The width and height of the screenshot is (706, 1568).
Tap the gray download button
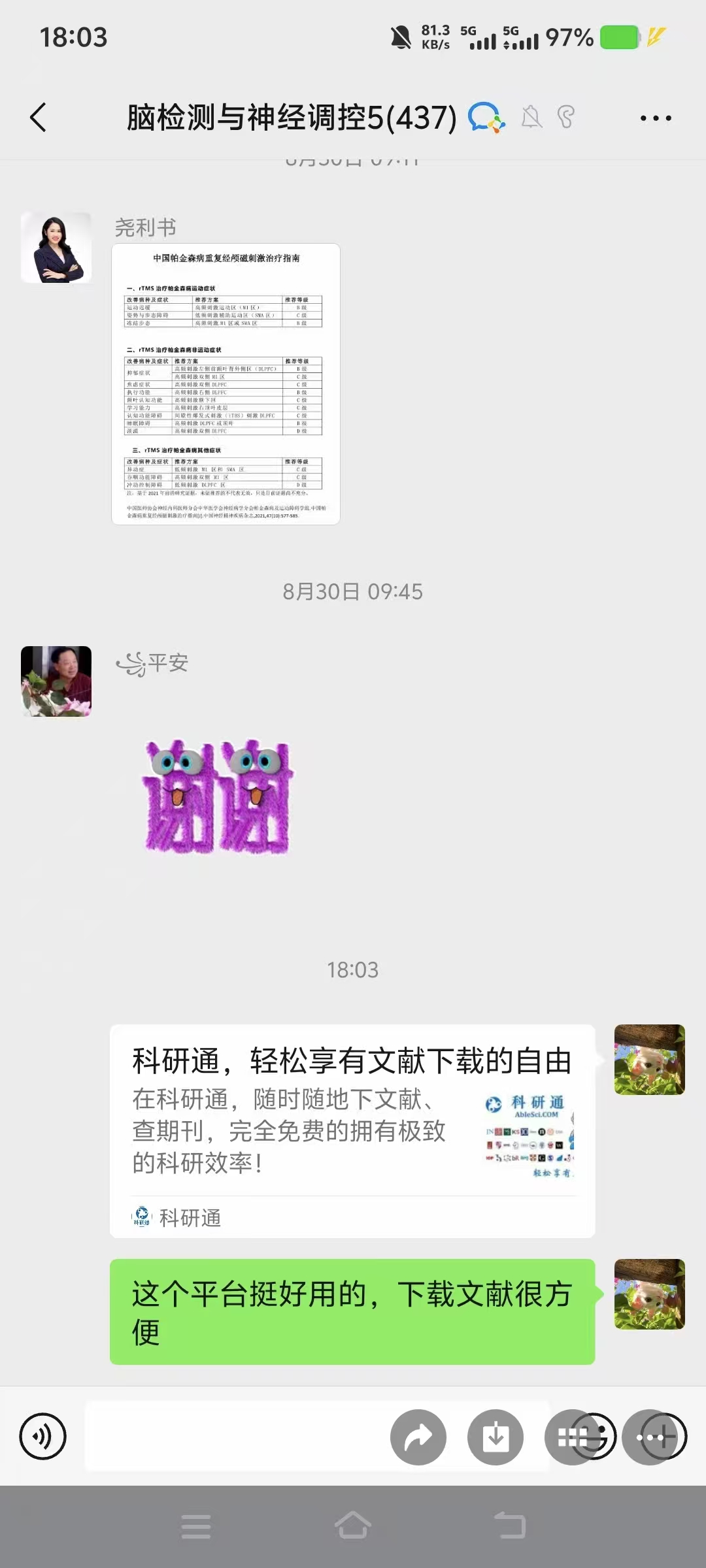[x=496, y=1437]
